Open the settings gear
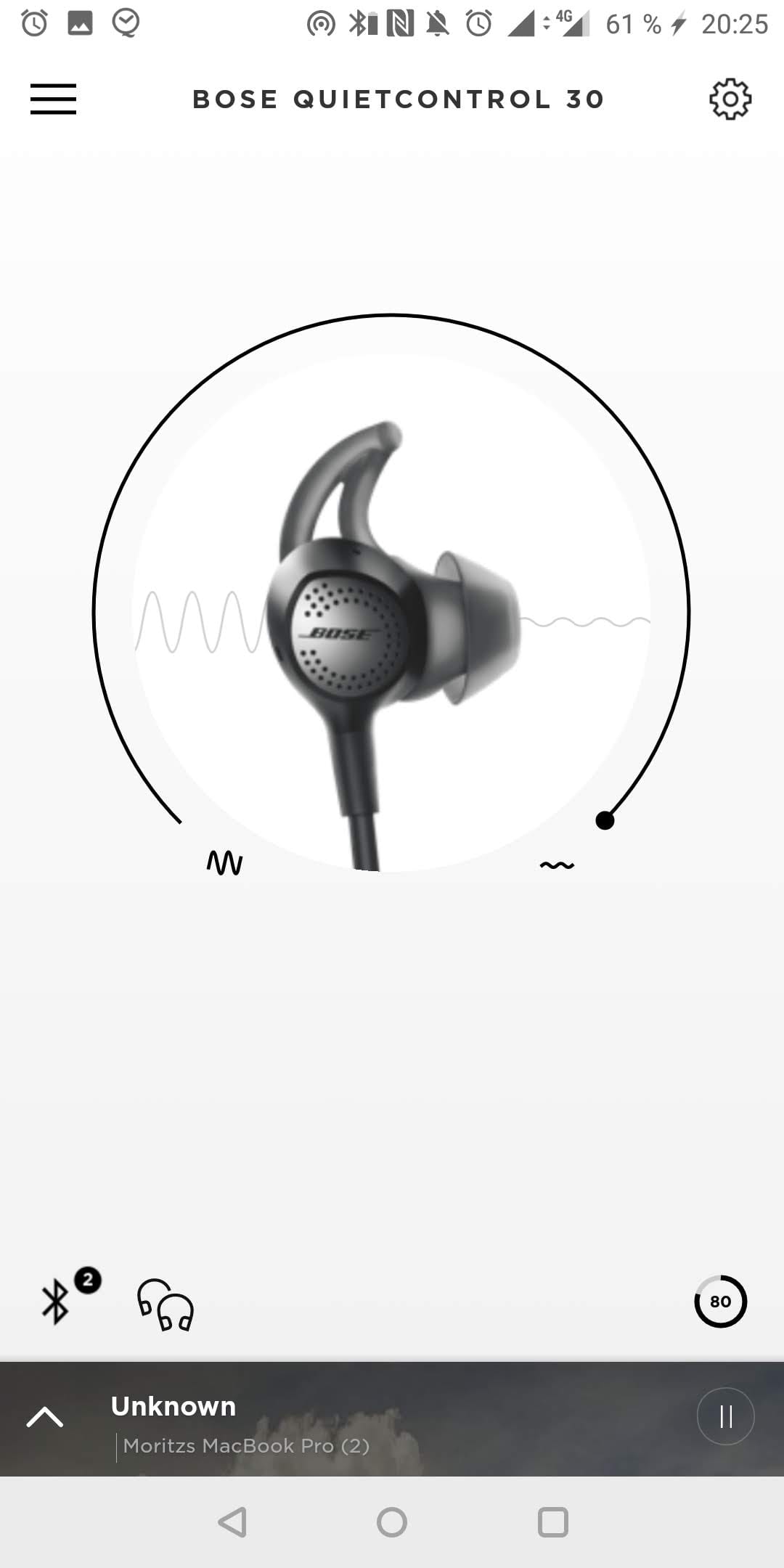This screenshot has width=784, height=1568. point(730,99)
